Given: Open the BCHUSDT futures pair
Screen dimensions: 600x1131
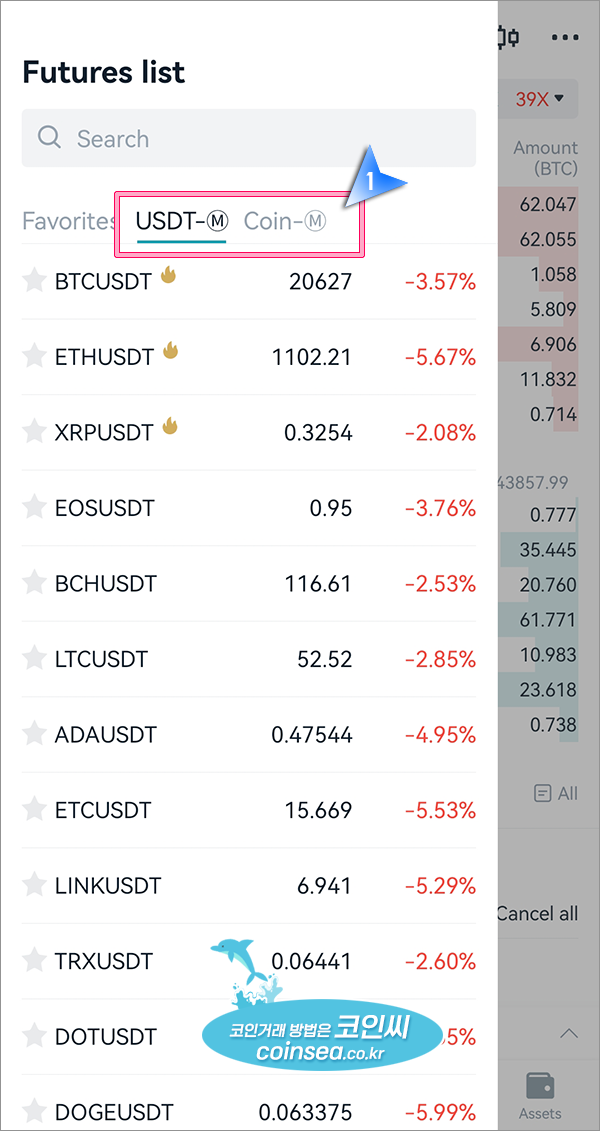Looking at the screenshot, I should (105, 583).
